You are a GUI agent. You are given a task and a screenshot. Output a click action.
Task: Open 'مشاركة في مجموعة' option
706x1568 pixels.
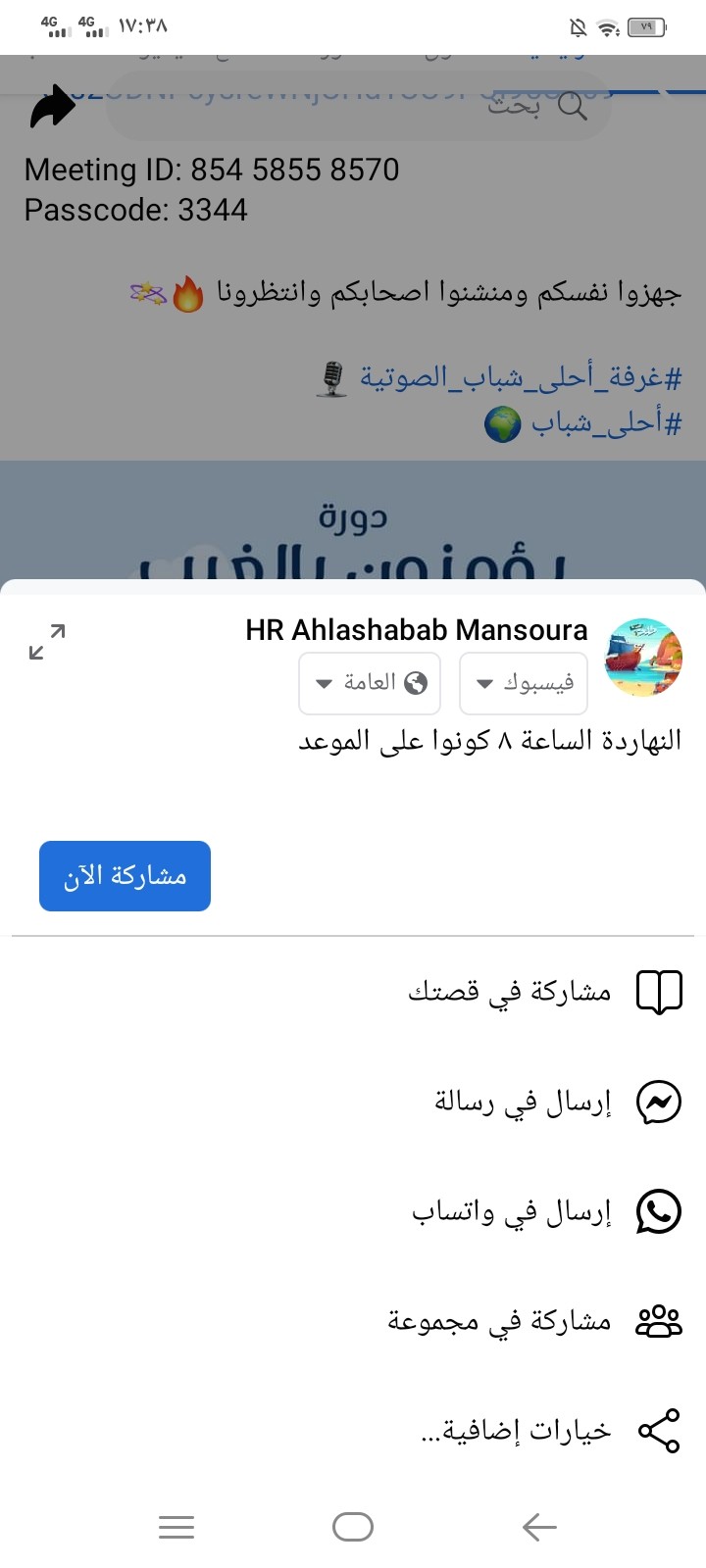click(x=353, y=1321)
